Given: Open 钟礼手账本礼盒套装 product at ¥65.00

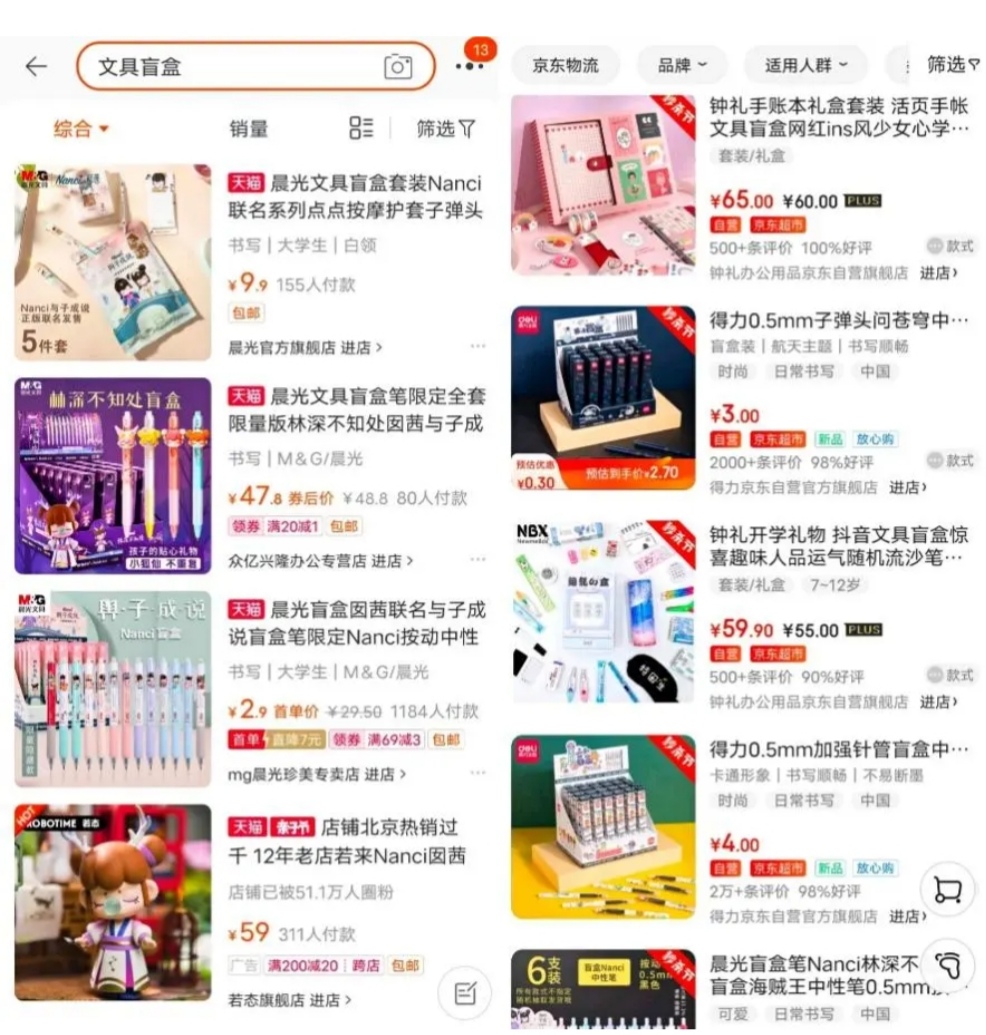Looking at the screenshot, I should pos(838,117).
